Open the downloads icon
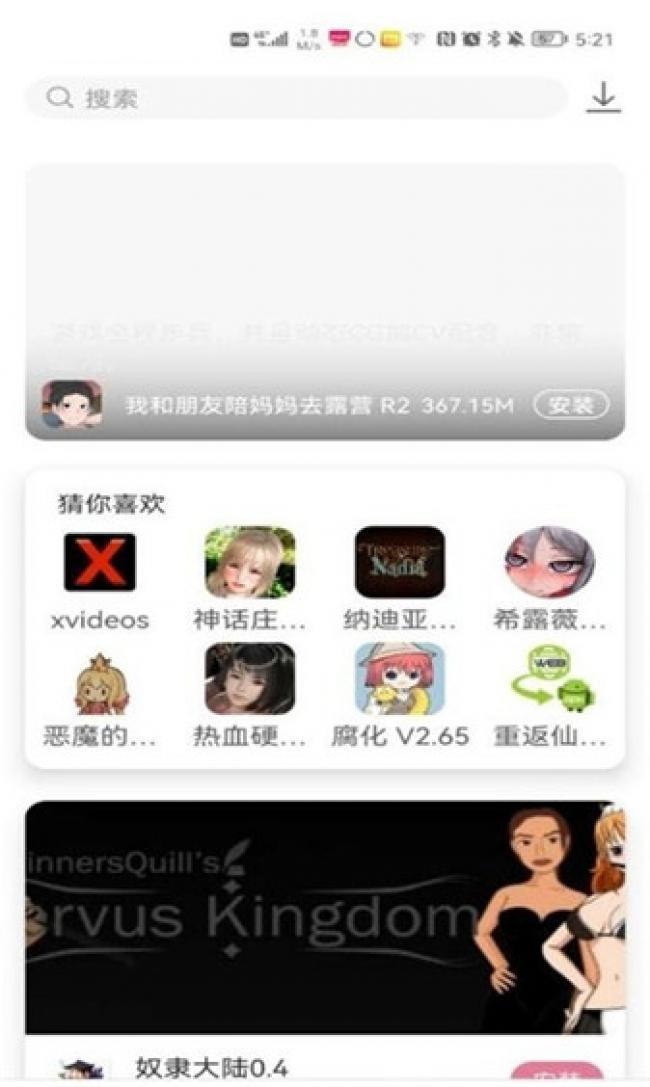 click(x=603, y=97)
